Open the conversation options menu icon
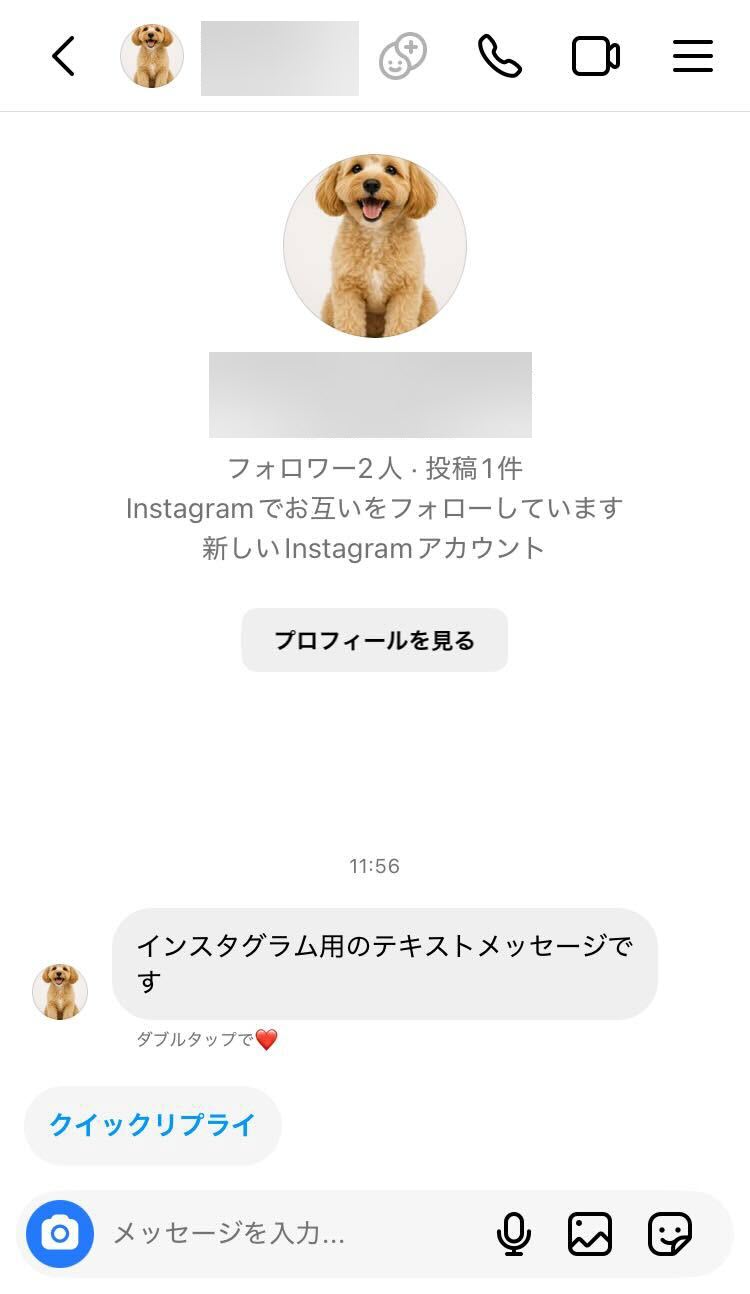The height and width of the screenshot is (1294, 750). tap(692, 57)
